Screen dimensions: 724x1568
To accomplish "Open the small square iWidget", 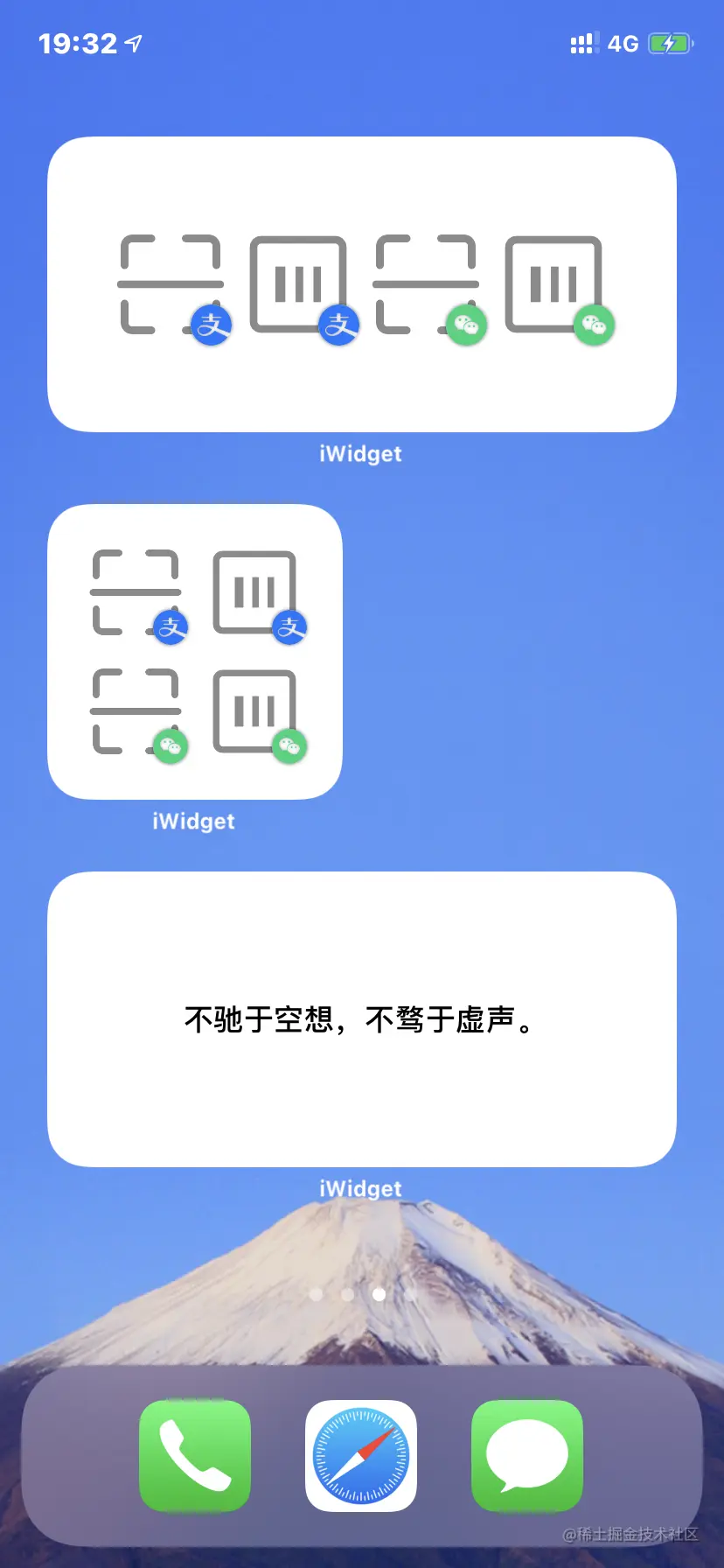I will [195, 651].
